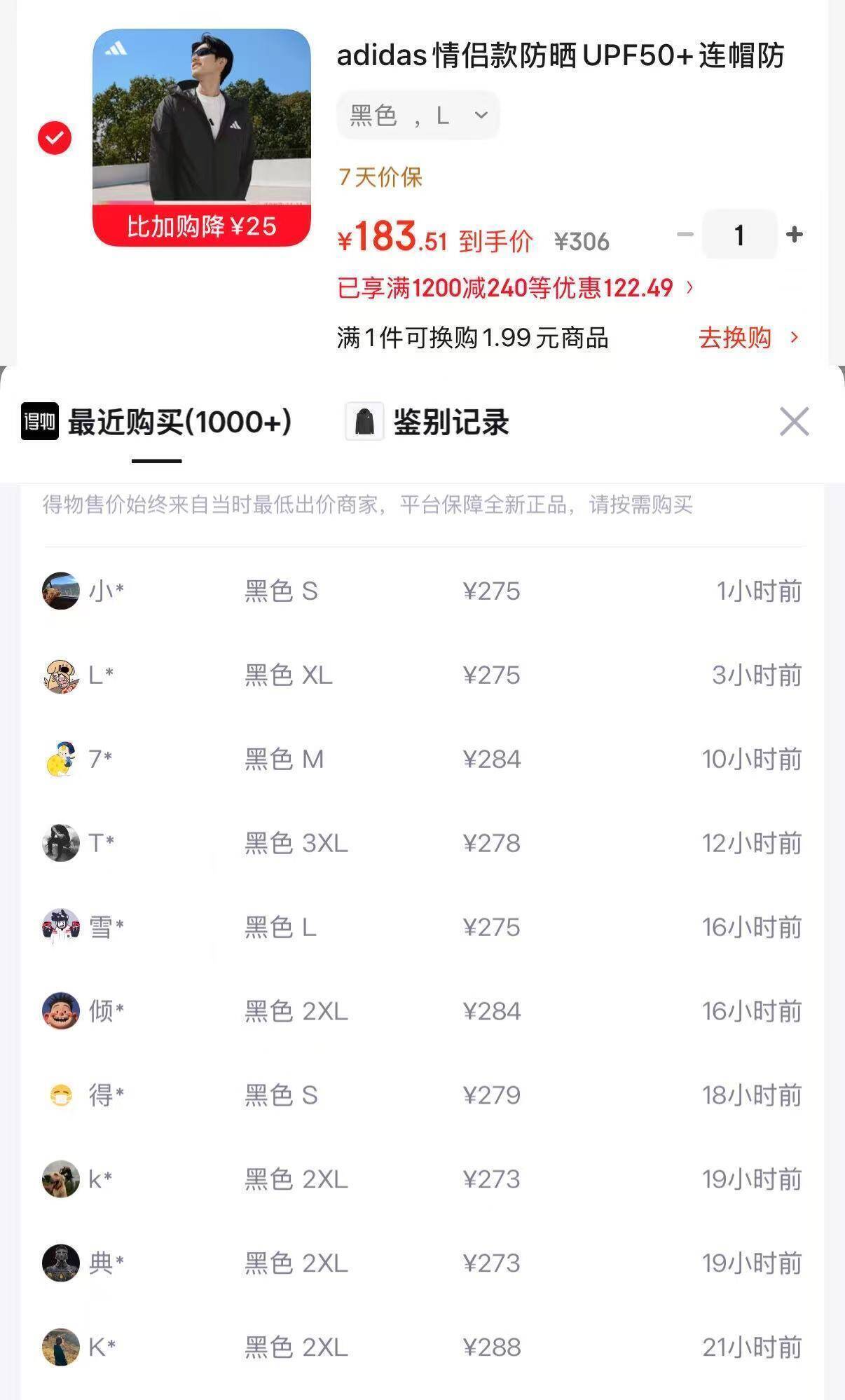
Task: Uncheck the adidas jacket item checkbox
Action: pyautogui.click(x=55, y=138)
